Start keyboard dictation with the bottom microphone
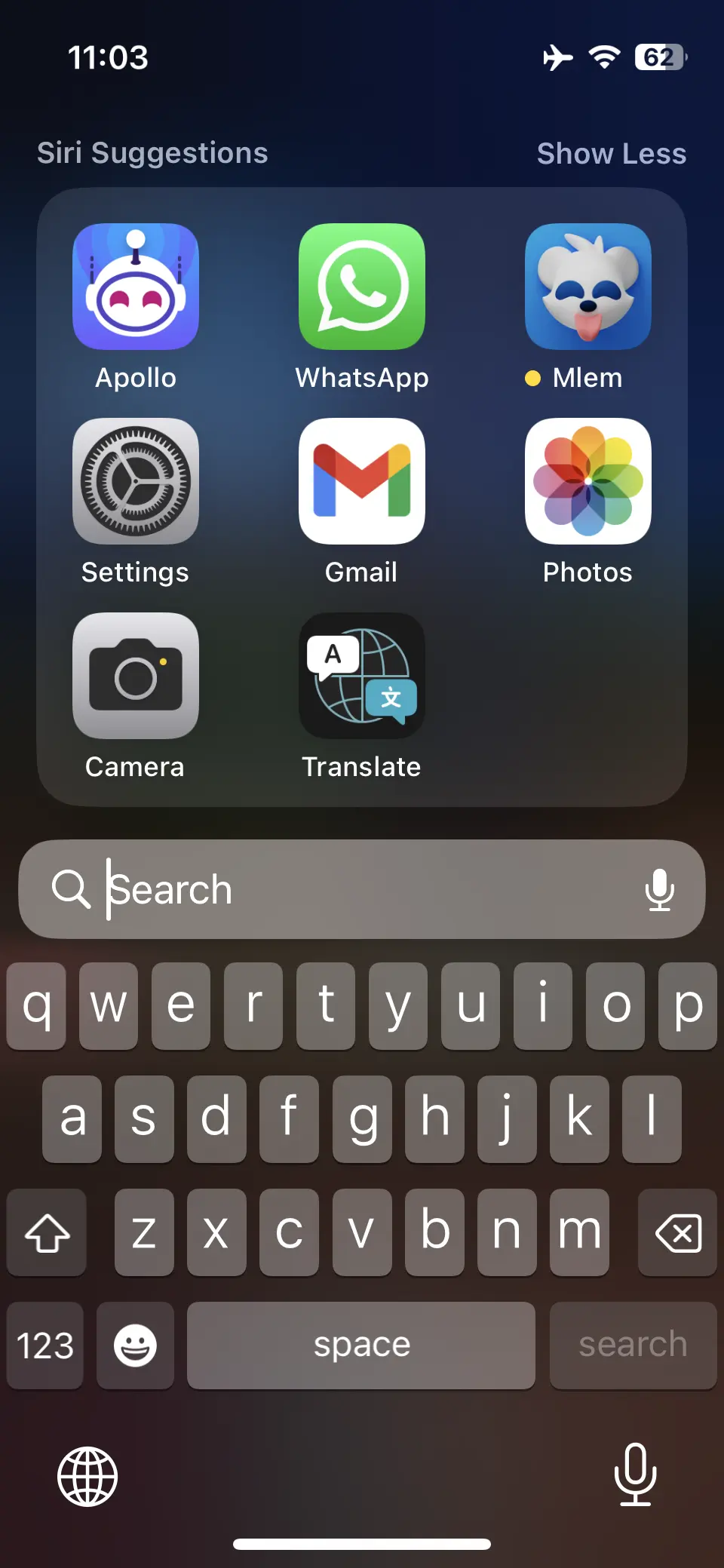Viewport: 724px width, 1568px height. tap(635, 1474)
